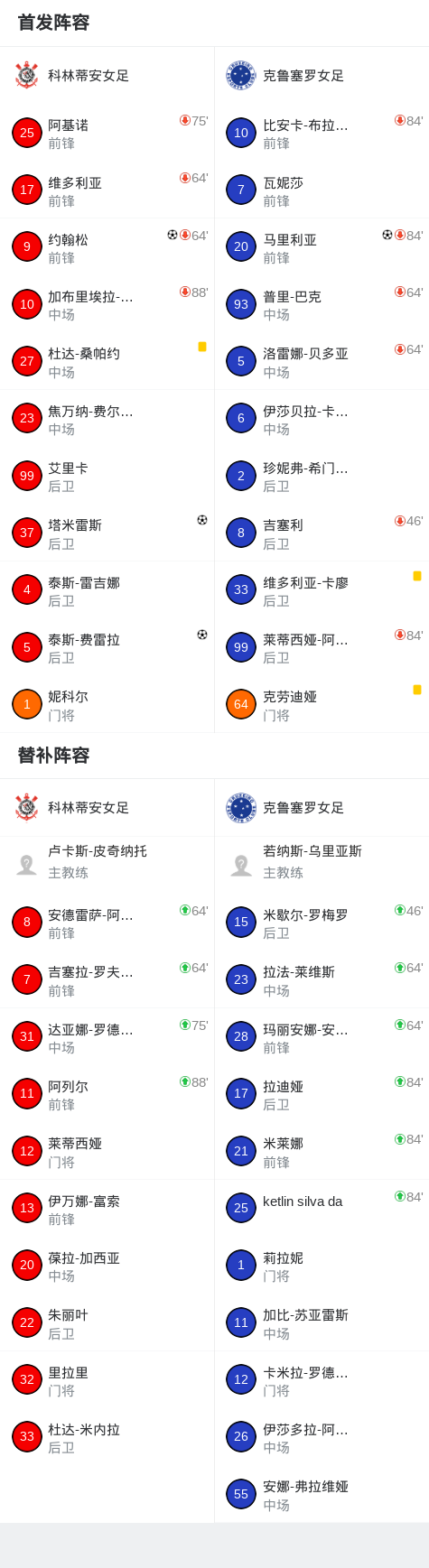Open defender 吉塞利 number 8

322,533
